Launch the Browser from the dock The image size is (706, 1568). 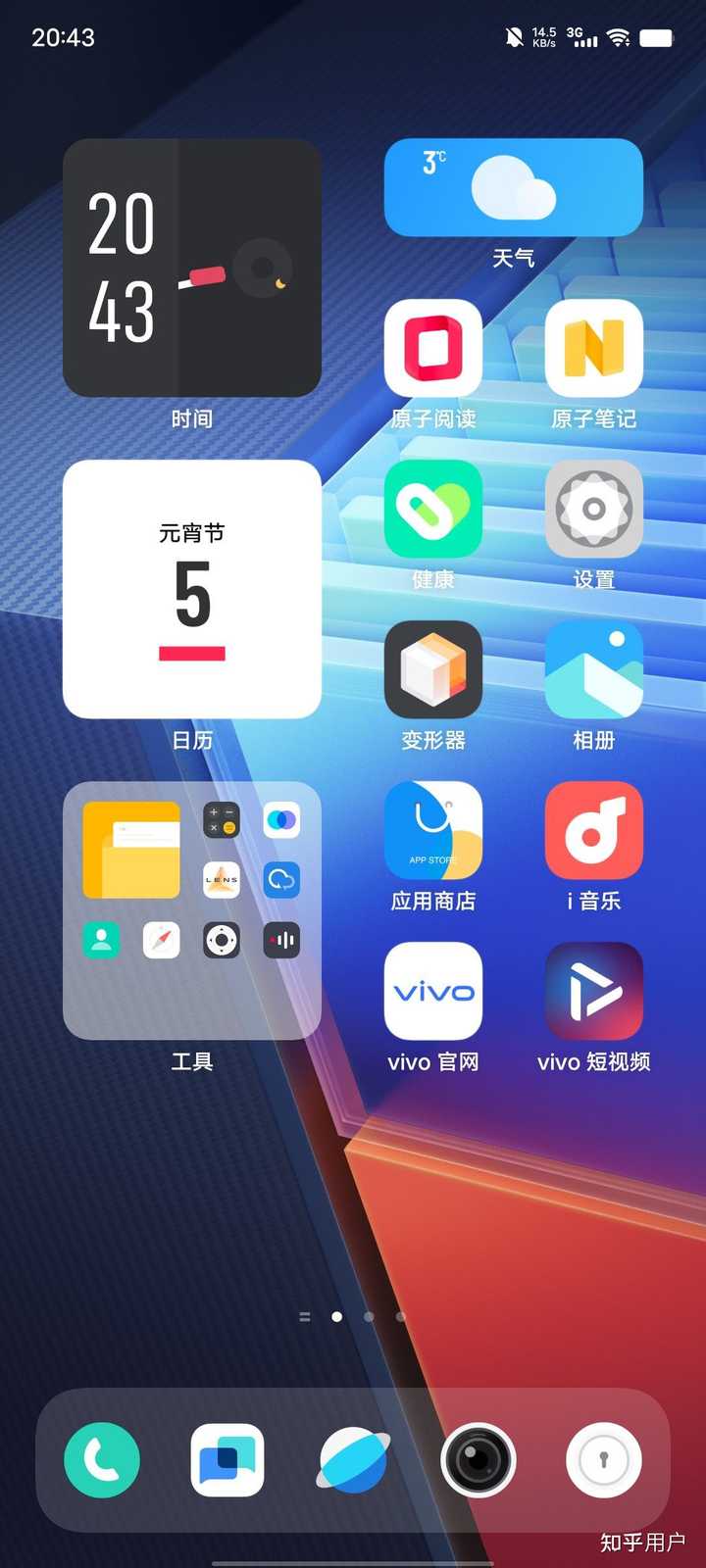[x=353, y=1459]
